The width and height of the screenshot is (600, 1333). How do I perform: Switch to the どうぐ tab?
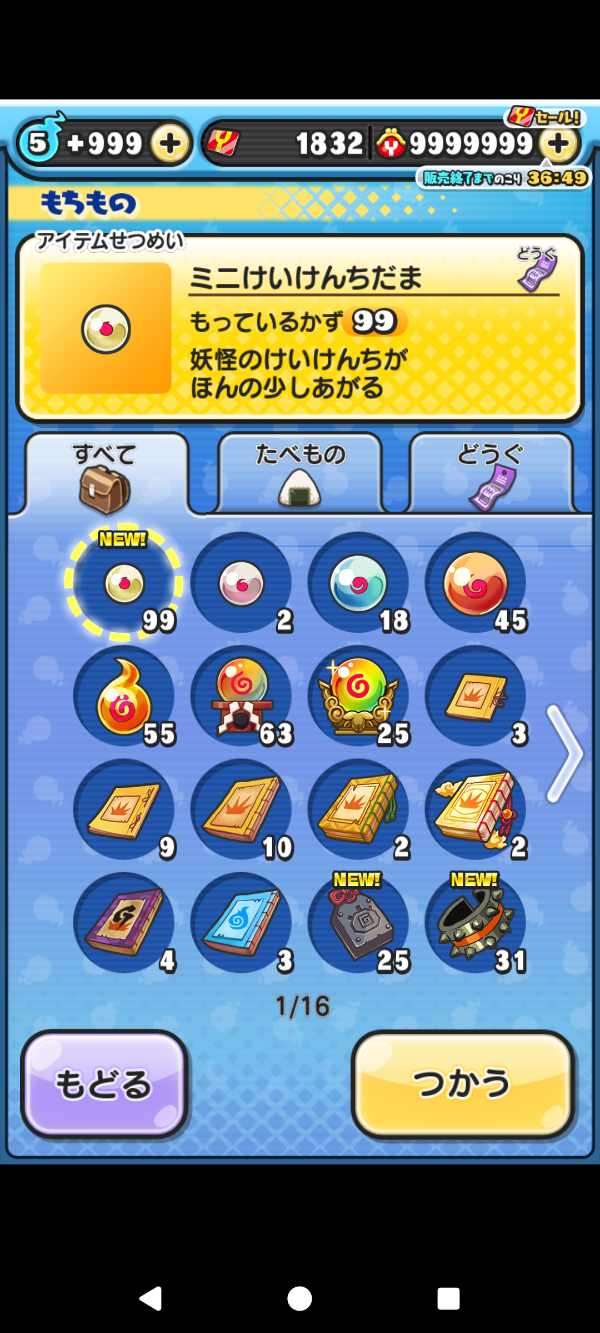(x=491, y=472)
